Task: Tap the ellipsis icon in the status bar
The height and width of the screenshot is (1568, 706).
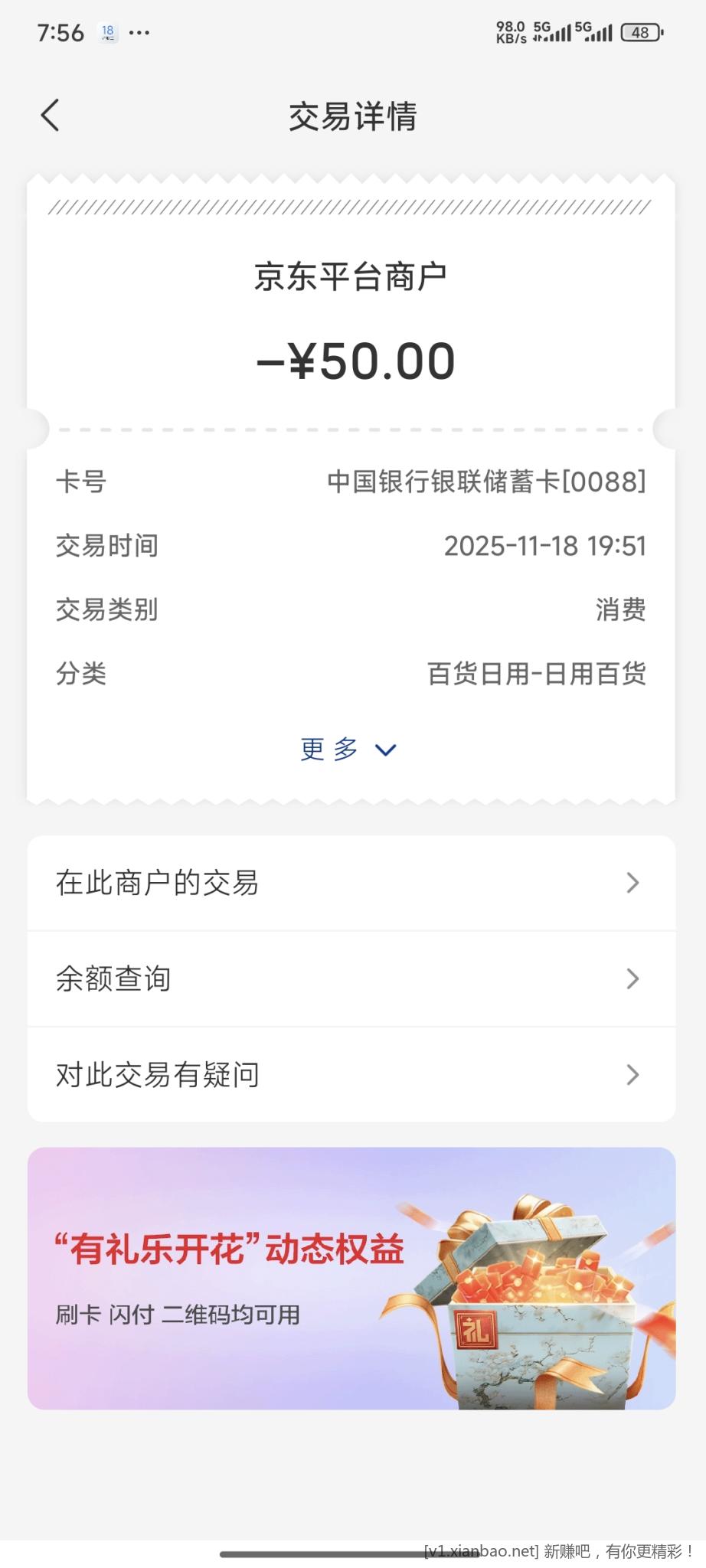Action: 140,32
